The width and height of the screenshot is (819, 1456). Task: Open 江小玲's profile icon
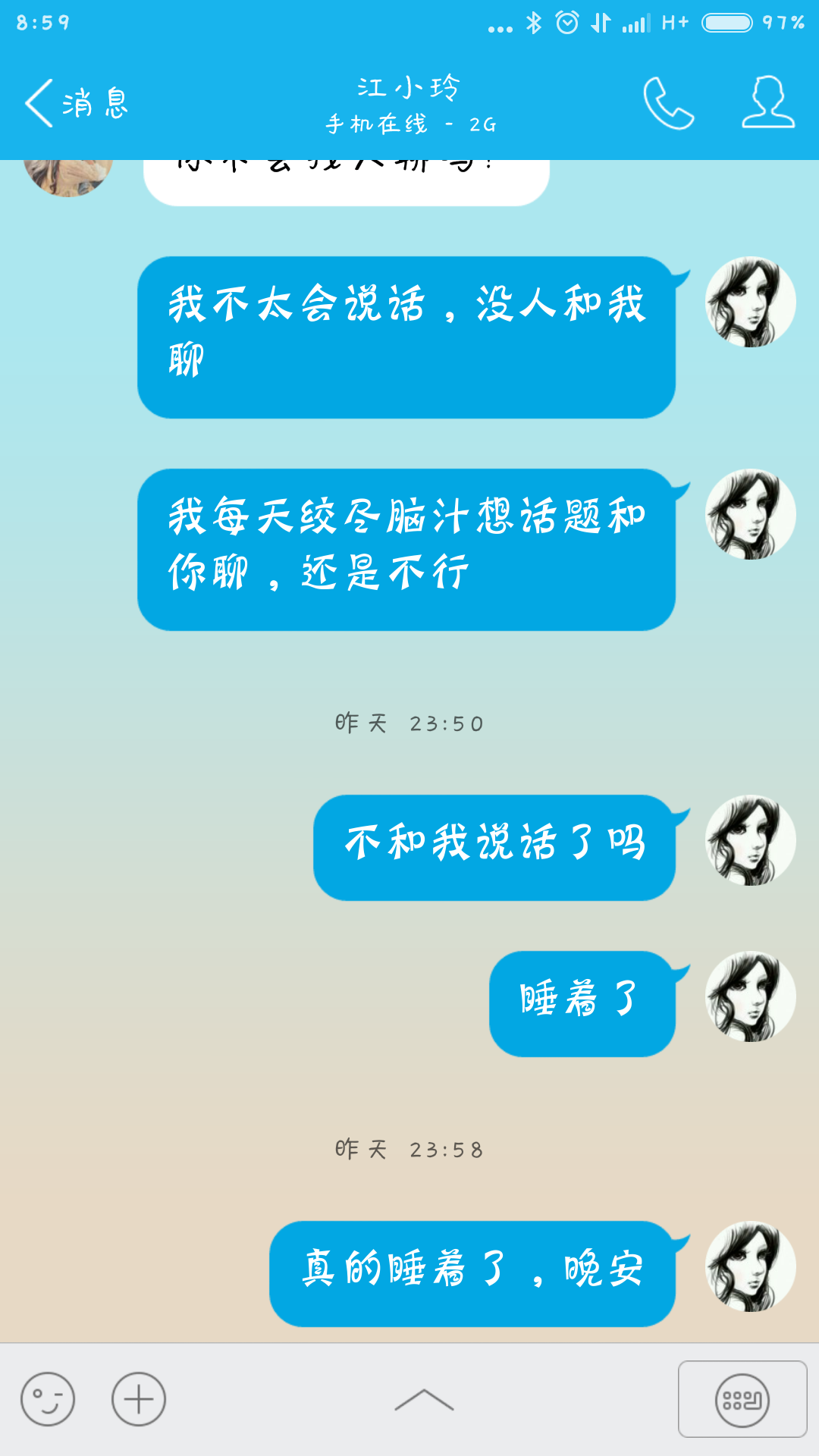pos(767,102)
